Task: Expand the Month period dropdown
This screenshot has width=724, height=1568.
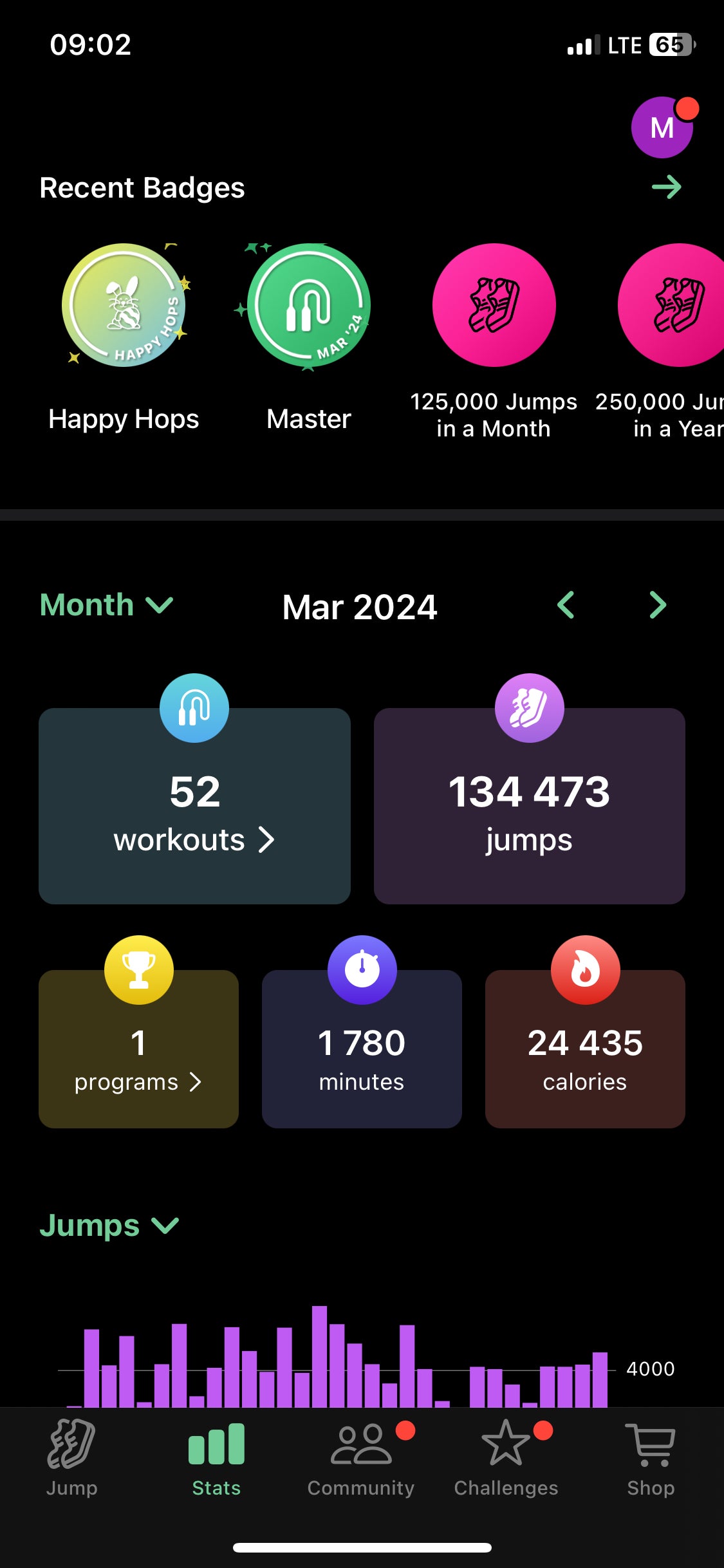Action: pos(106,605)
